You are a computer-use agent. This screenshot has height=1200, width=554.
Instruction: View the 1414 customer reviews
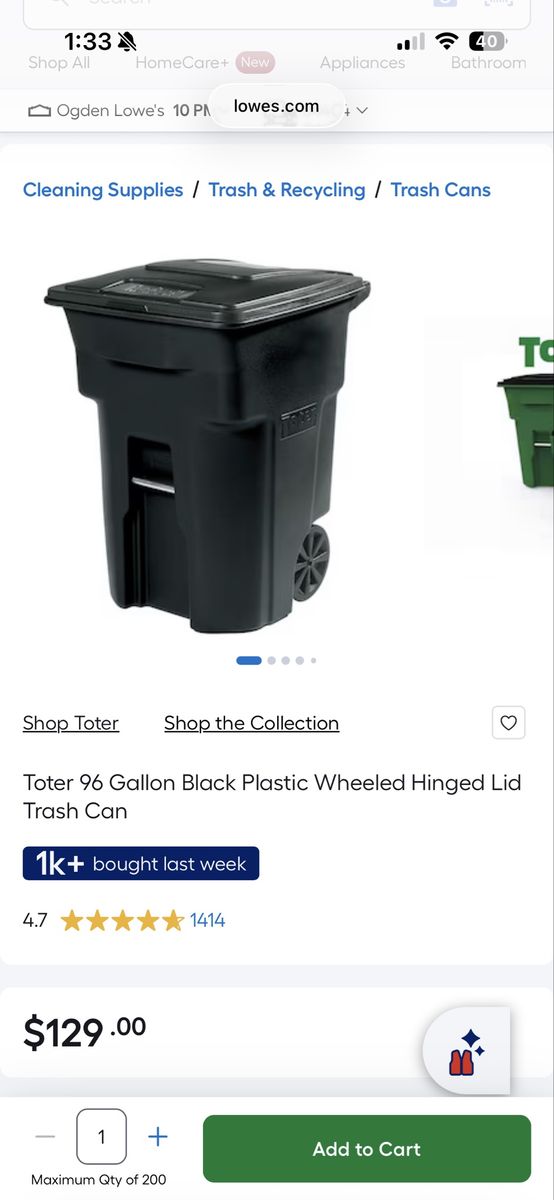pyautogui.click(x=207, y=920)
